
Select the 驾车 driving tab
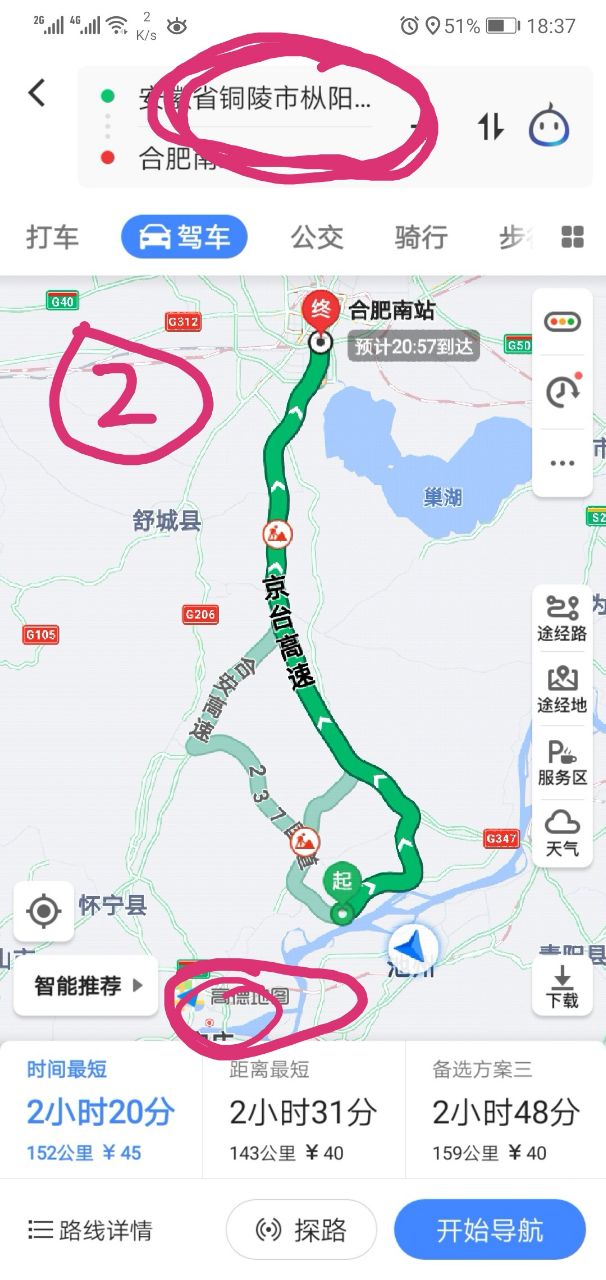[x=184, y=237]
